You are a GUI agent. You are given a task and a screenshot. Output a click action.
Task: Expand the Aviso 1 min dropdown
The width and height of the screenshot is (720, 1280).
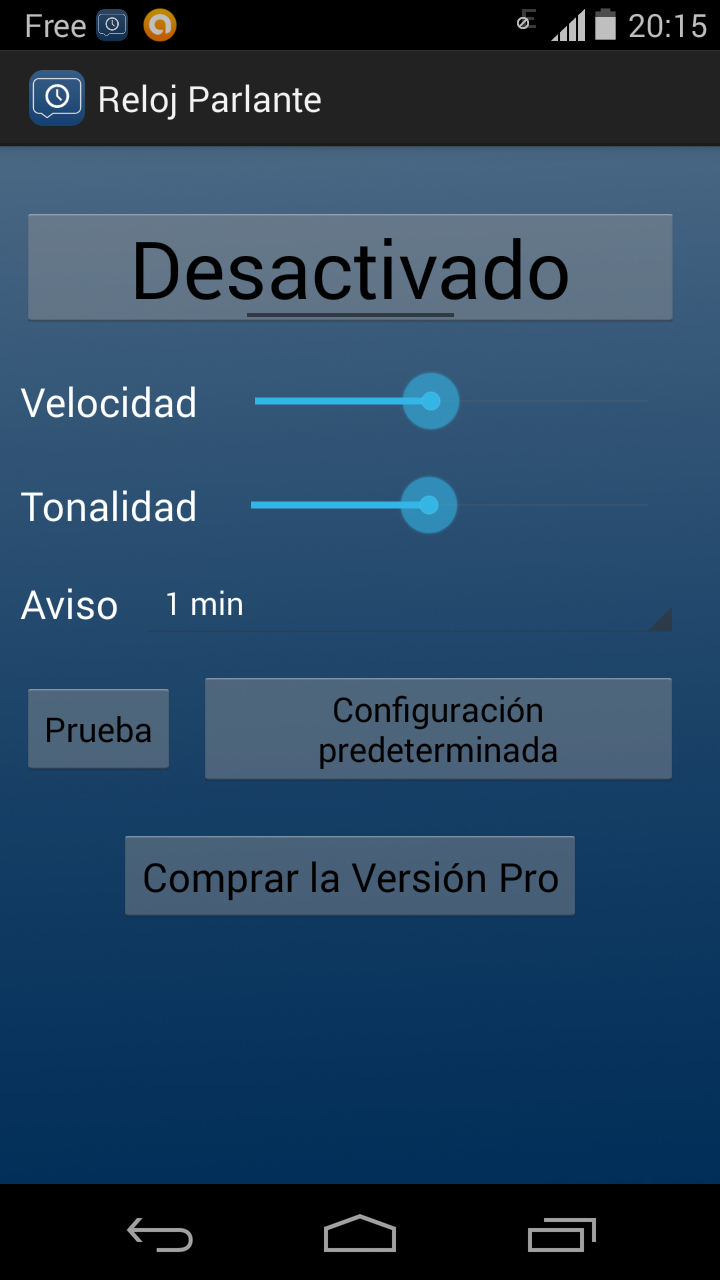pyautogui.click(x=410, y=606)
